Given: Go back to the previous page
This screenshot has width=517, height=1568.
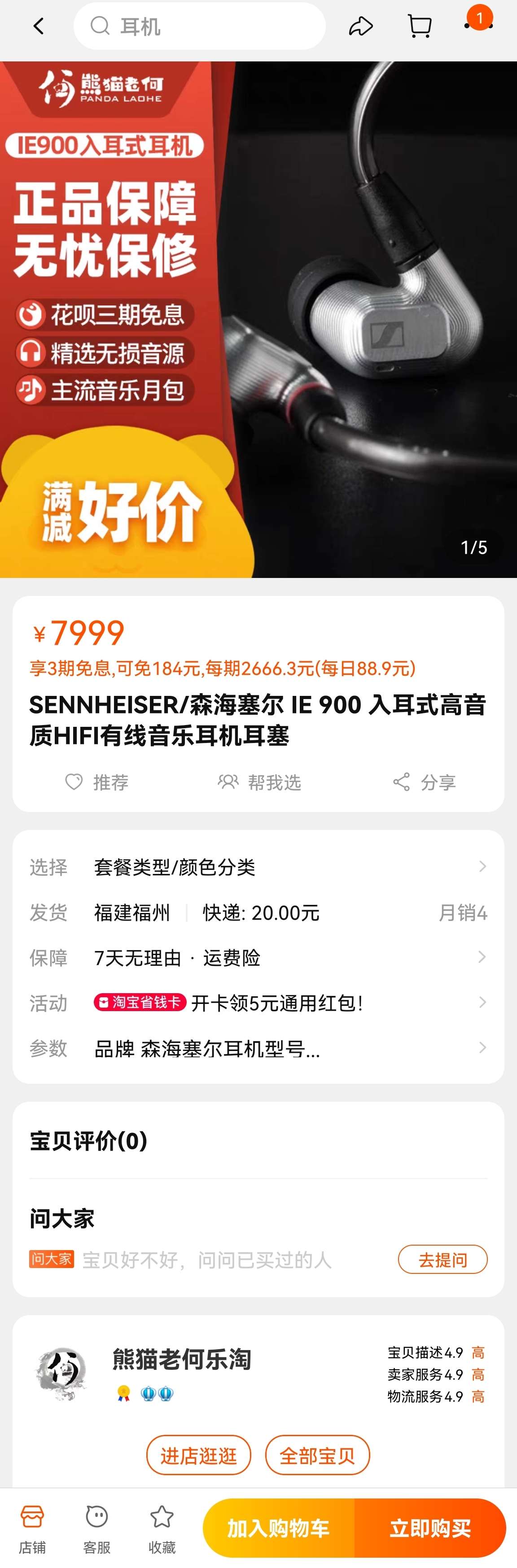Looking at the screenshot, I should (38, 26).
